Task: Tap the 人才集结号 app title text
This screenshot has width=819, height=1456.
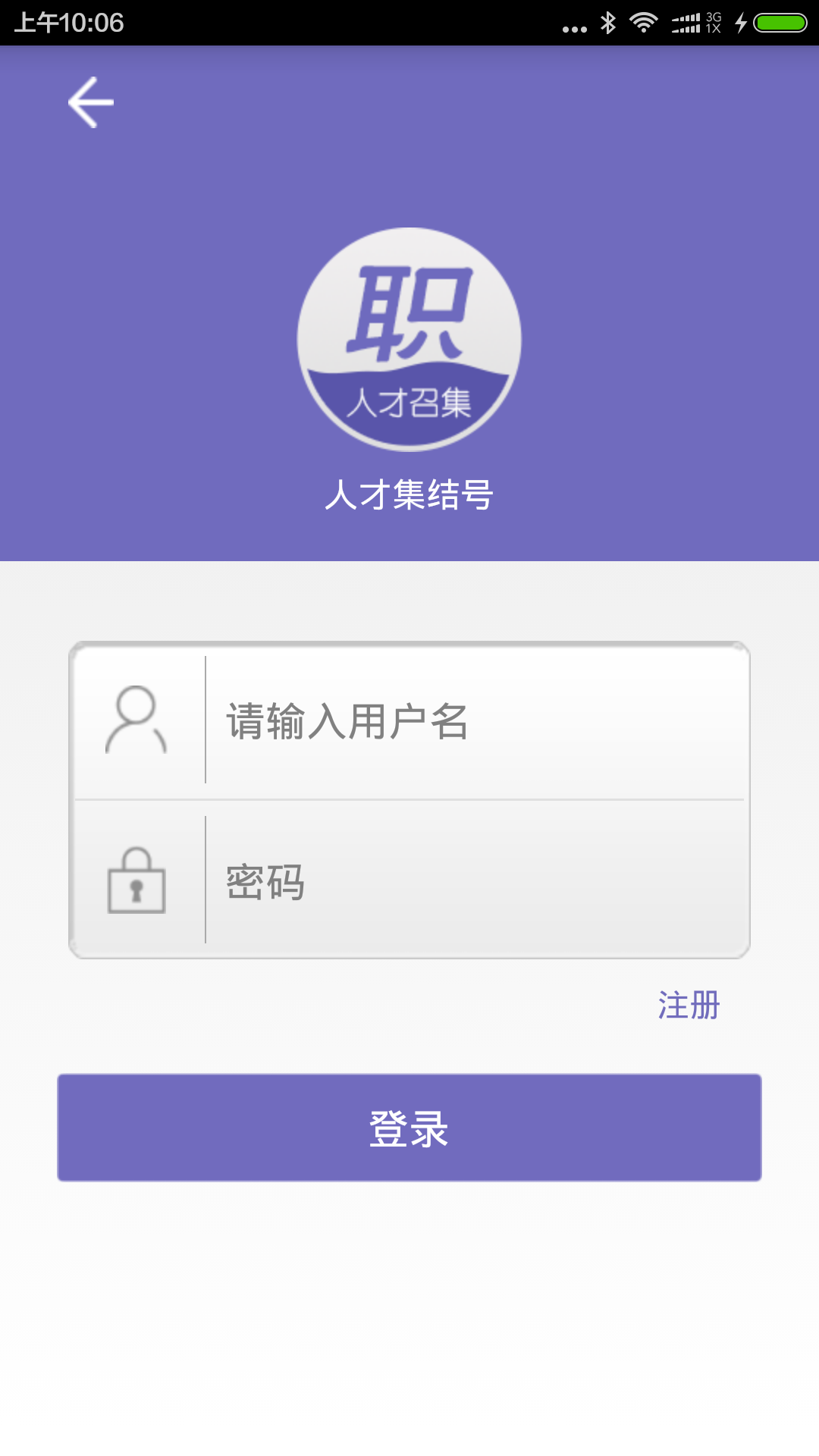Action: pyautogui.click(x=408, y=494)
